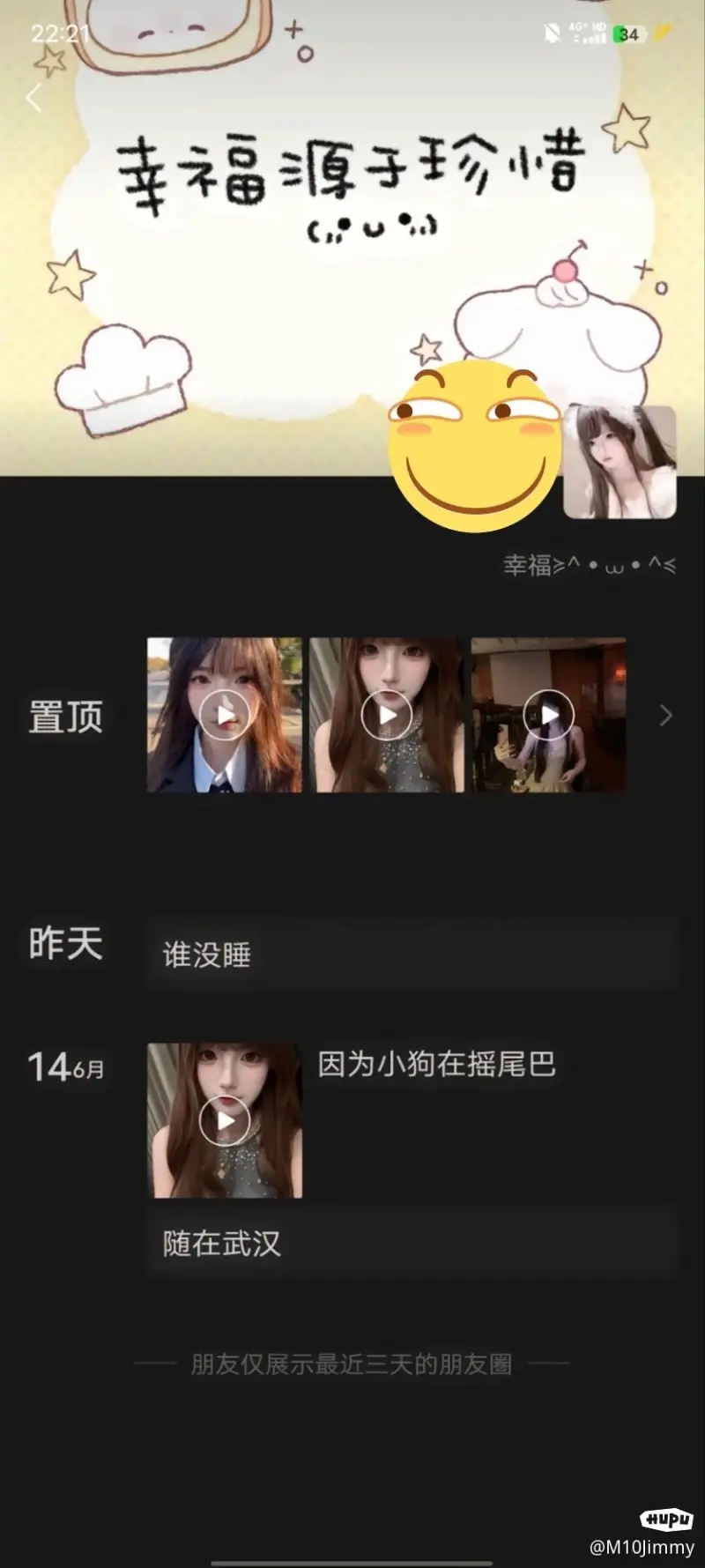Tap the cover photo banner at top

coord(352,220)
